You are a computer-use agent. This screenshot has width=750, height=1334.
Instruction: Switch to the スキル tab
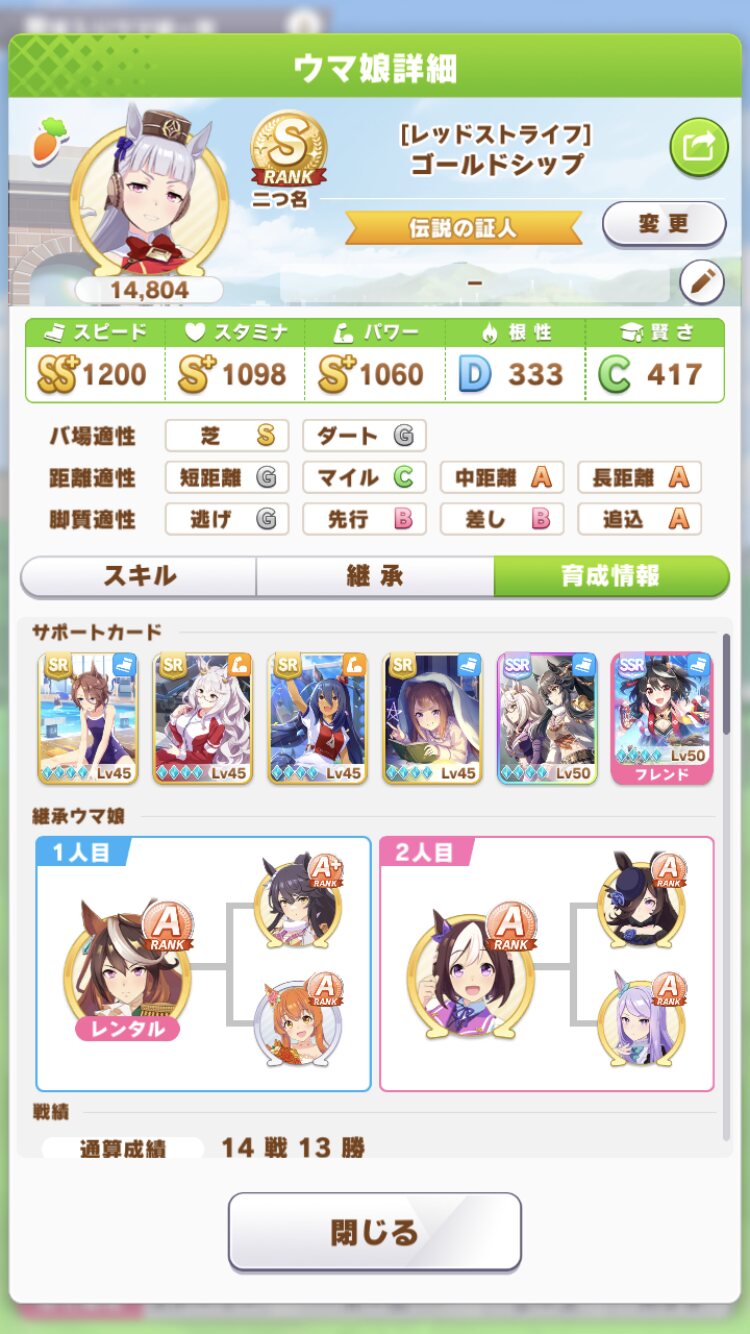[x=139, y=576]
